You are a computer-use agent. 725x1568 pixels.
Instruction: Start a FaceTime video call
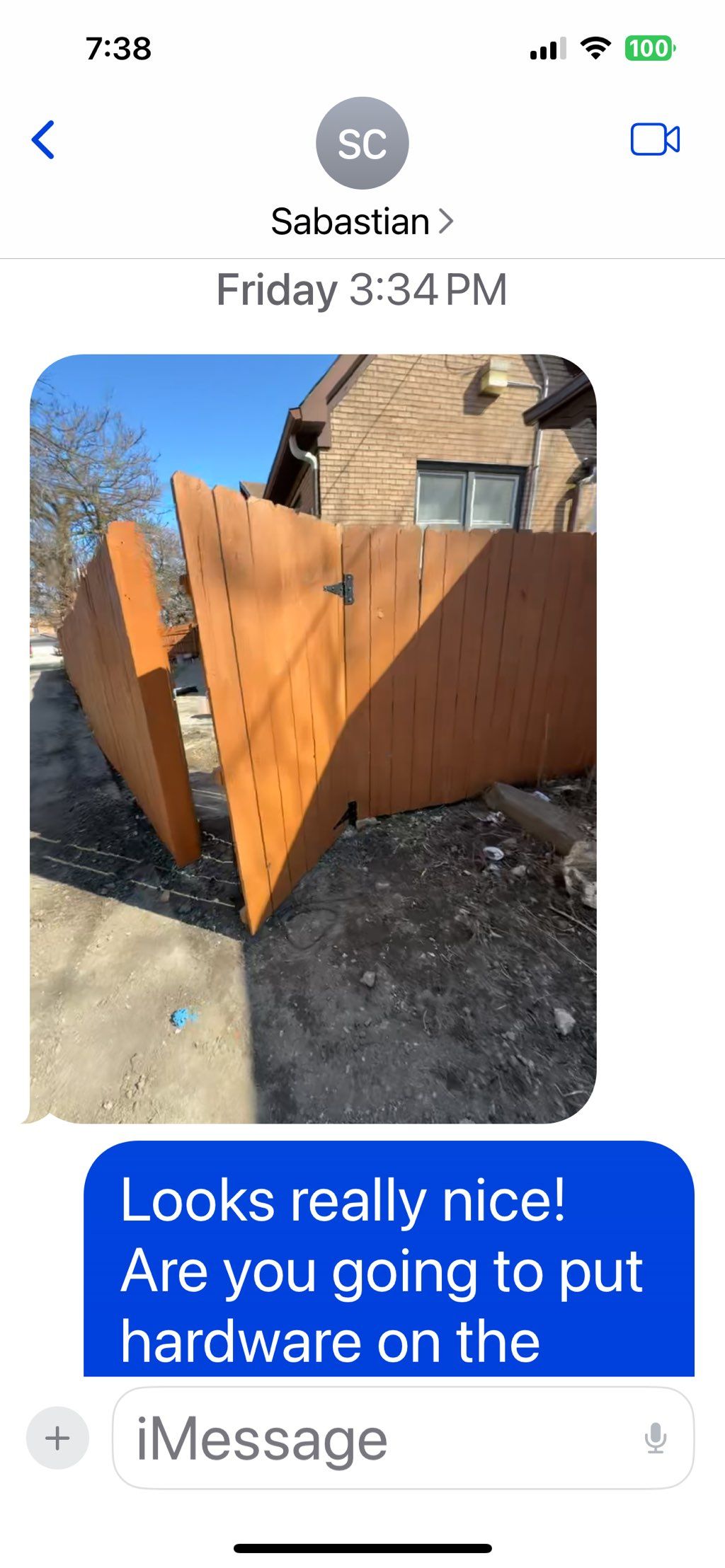pos(655,139)
